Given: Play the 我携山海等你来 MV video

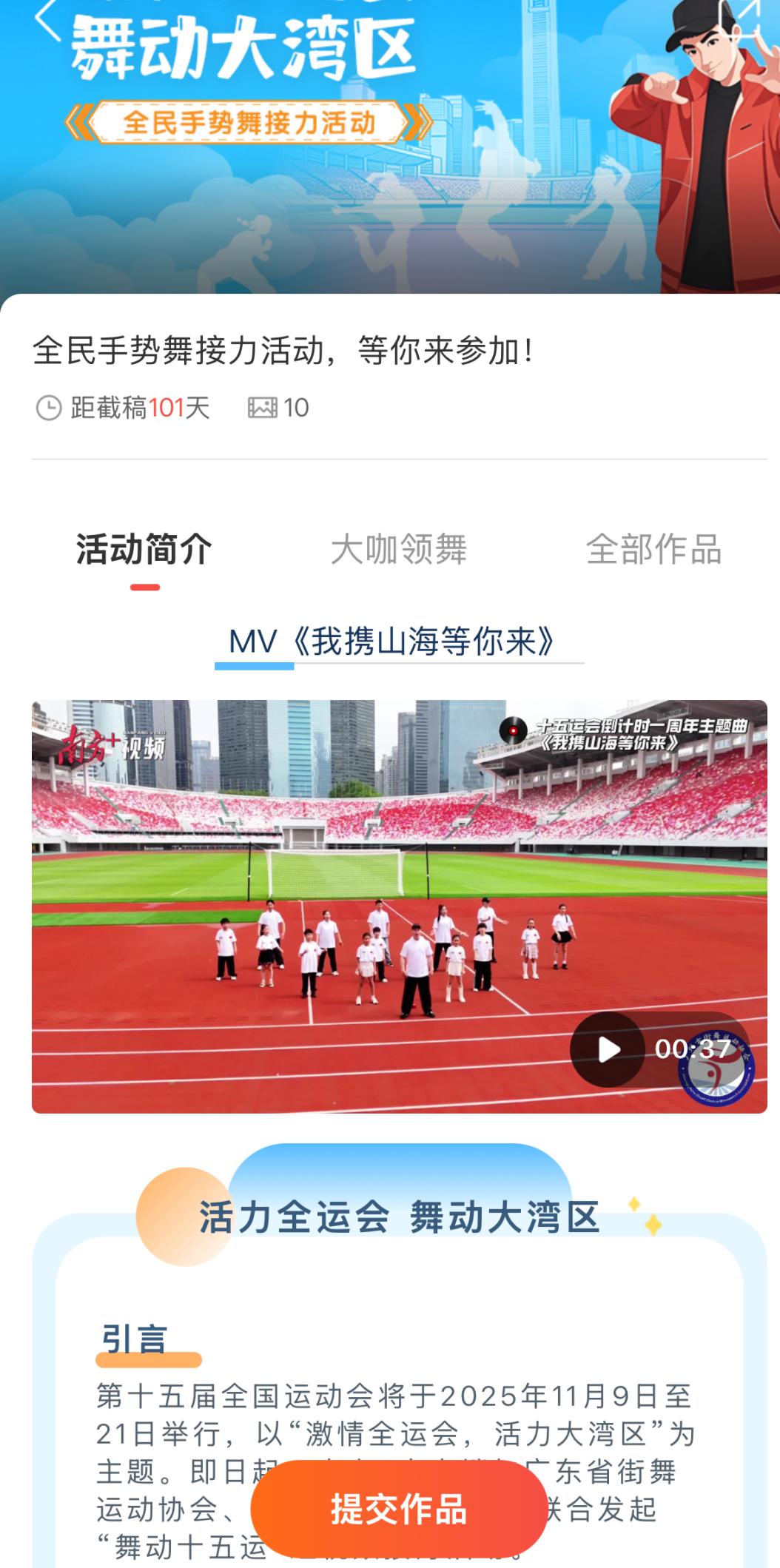Looking at the screenshot, I should 608,1049.
